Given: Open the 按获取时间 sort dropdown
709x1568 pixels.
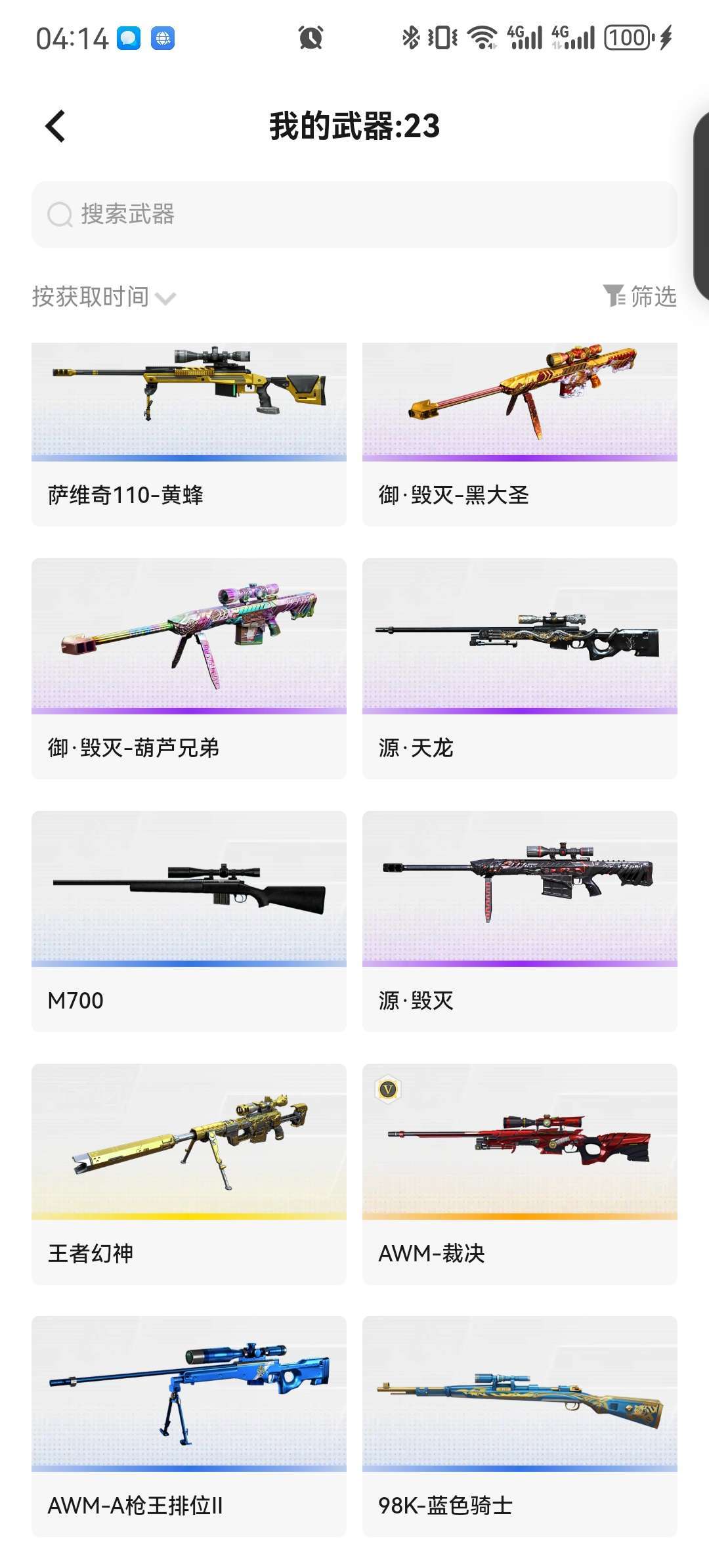Looking at the screenshot, I should [x=92, y=297].
